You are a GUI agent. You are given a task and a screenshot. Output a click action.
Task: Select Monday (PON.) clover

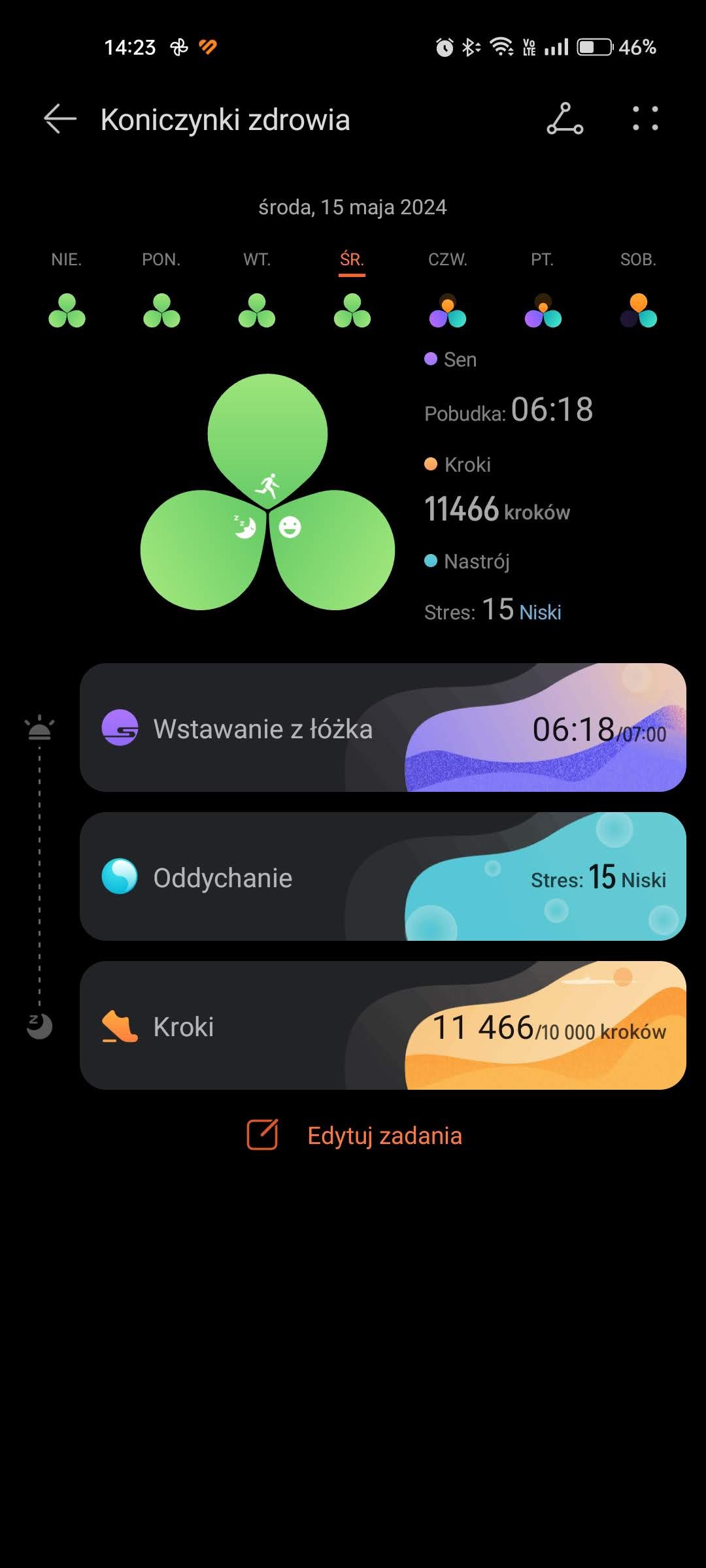(x=161, y=310)
